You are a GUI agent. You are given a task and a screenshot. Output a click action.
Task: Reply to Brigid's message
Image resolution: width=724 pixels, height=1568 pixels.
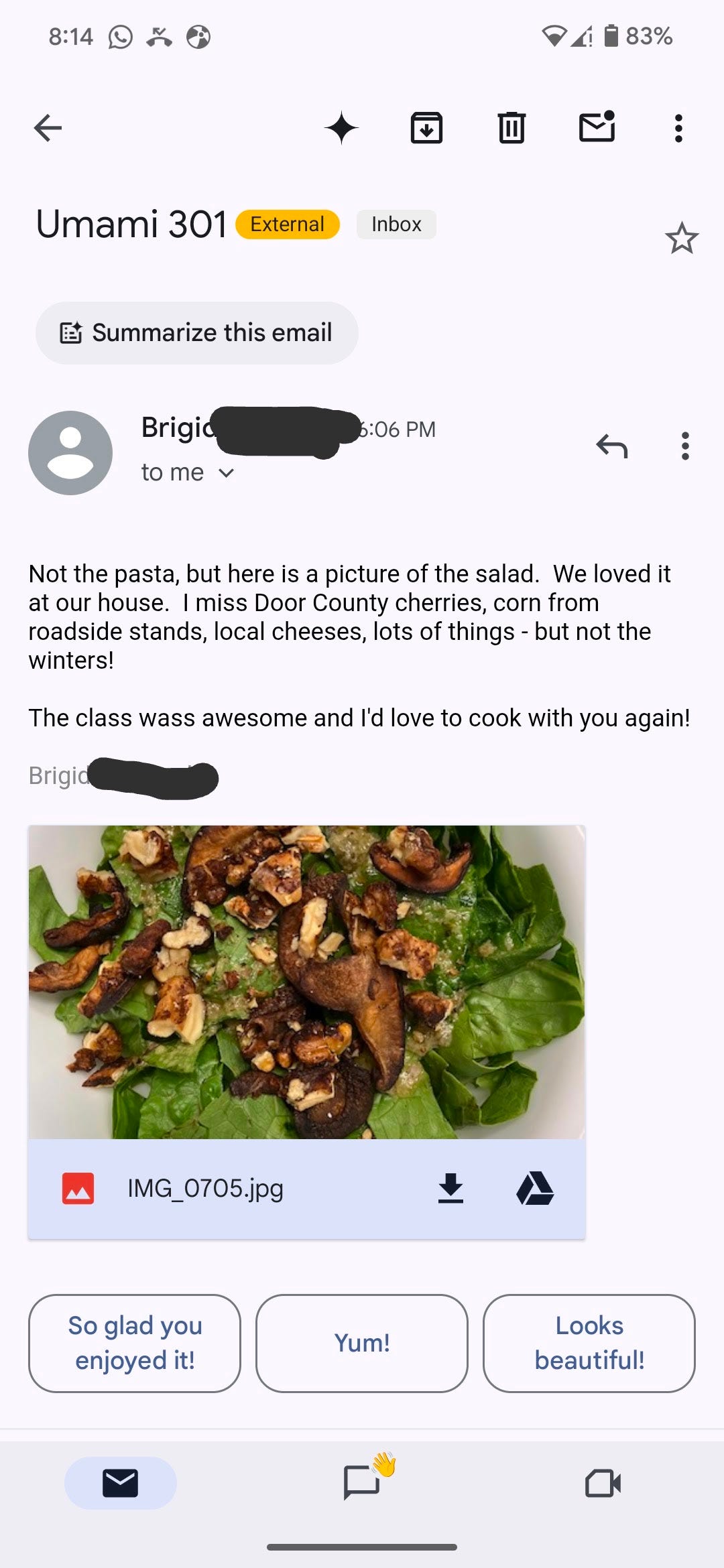tap(612, 446)
